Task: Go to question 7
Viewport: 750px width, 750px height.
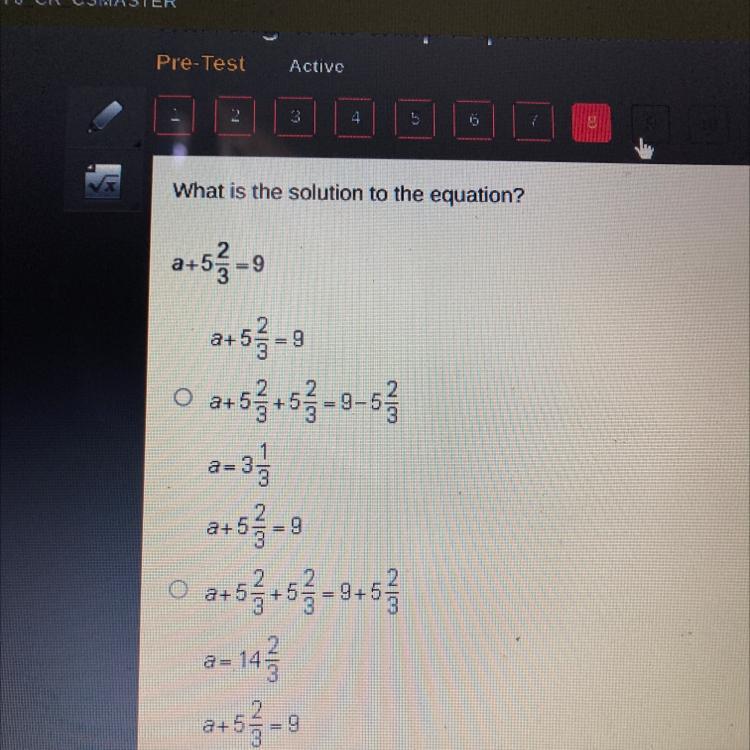Action: pos(533,121)
